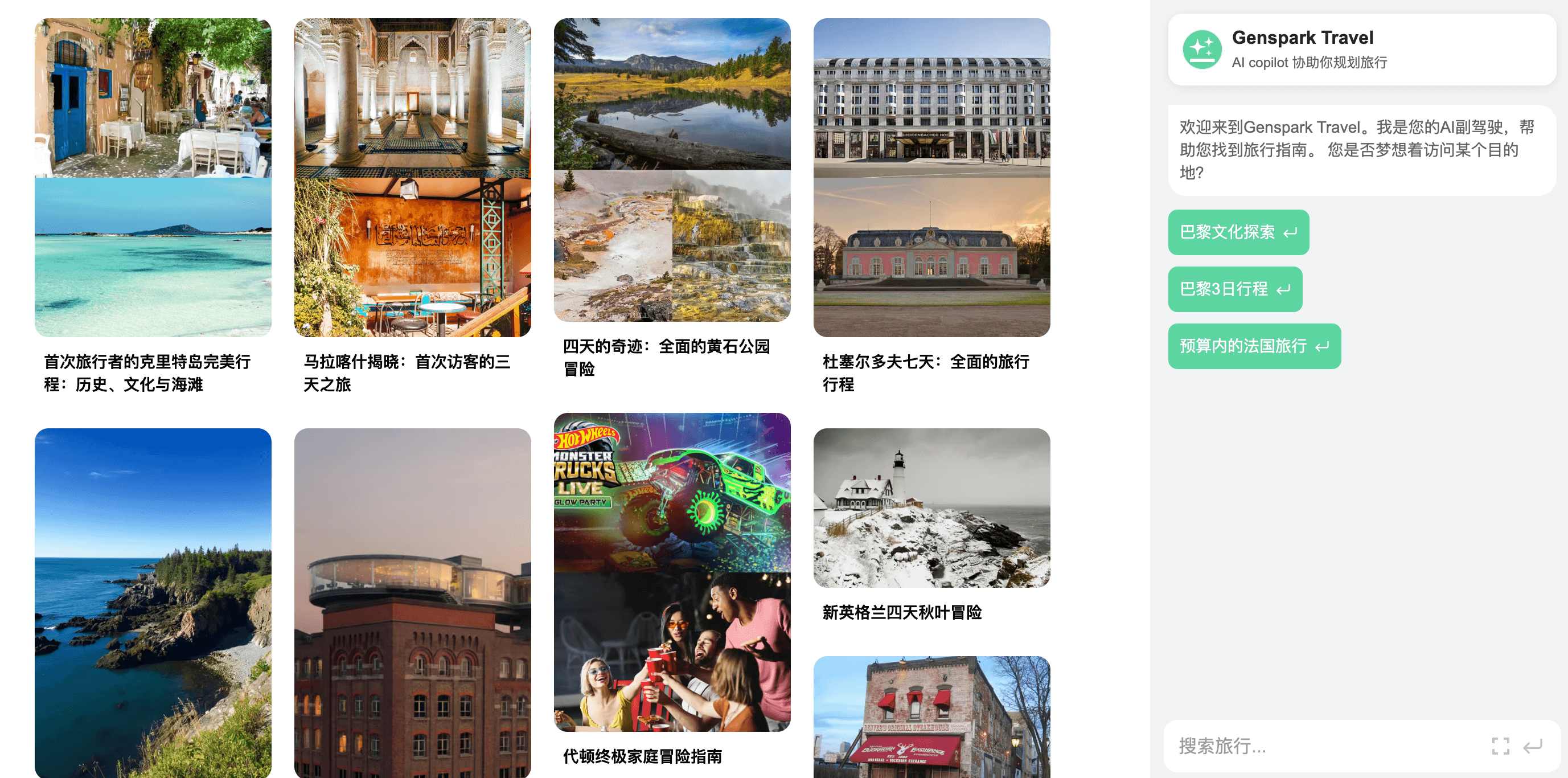1568x778 pixels.
Task: Open the red-awning steakhouse building card
Action: (931, 718)
